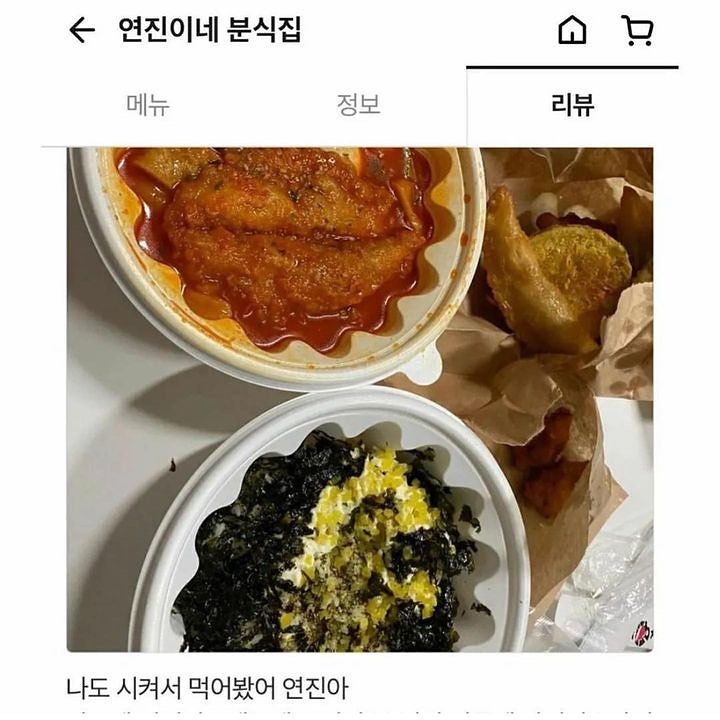Open the home icon
720x720 pixels.
point(572,31)
